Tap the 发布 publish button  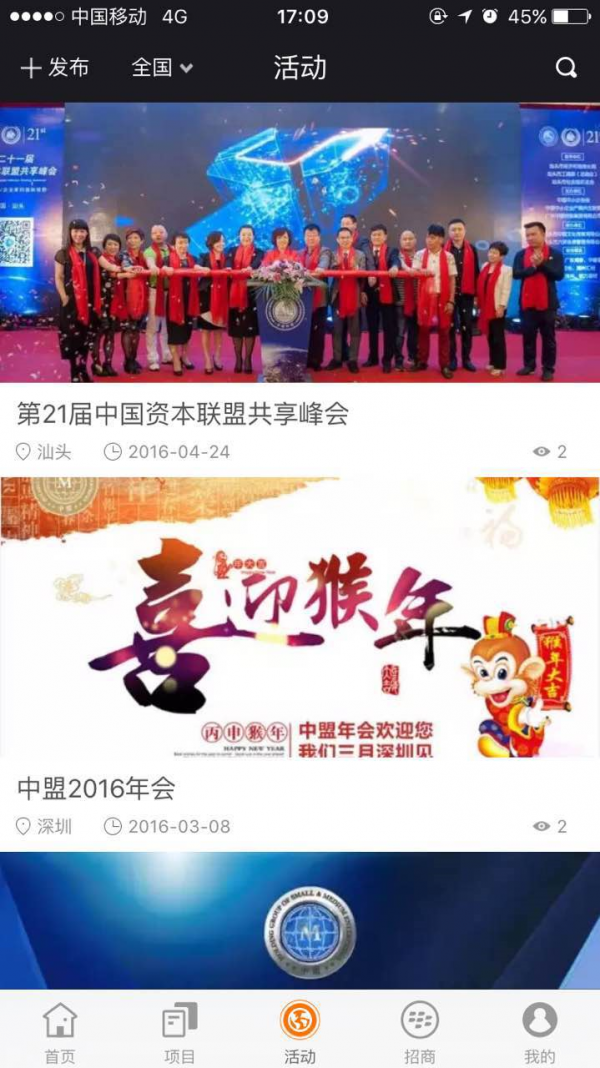pyautogui.click(x=55, y=68)
